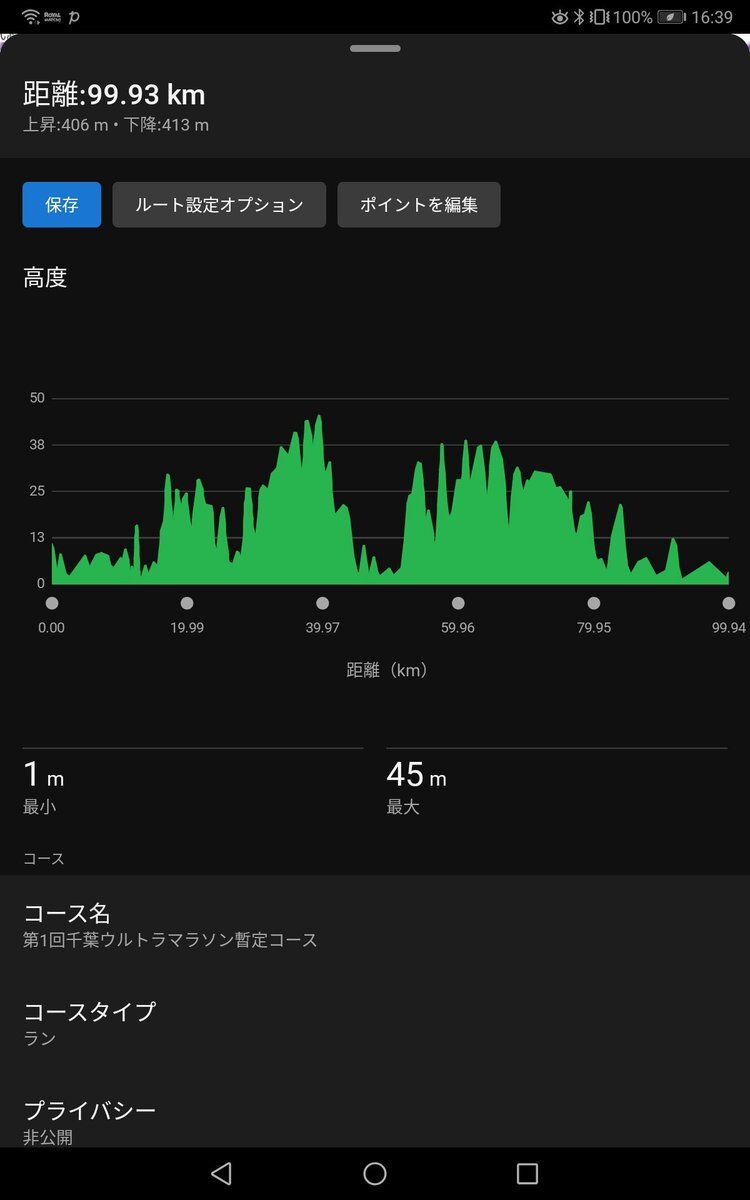The height and width of the screenshot is (1200, 750).
Task: Go to the home screen
Action: (x=375, y=1174)
